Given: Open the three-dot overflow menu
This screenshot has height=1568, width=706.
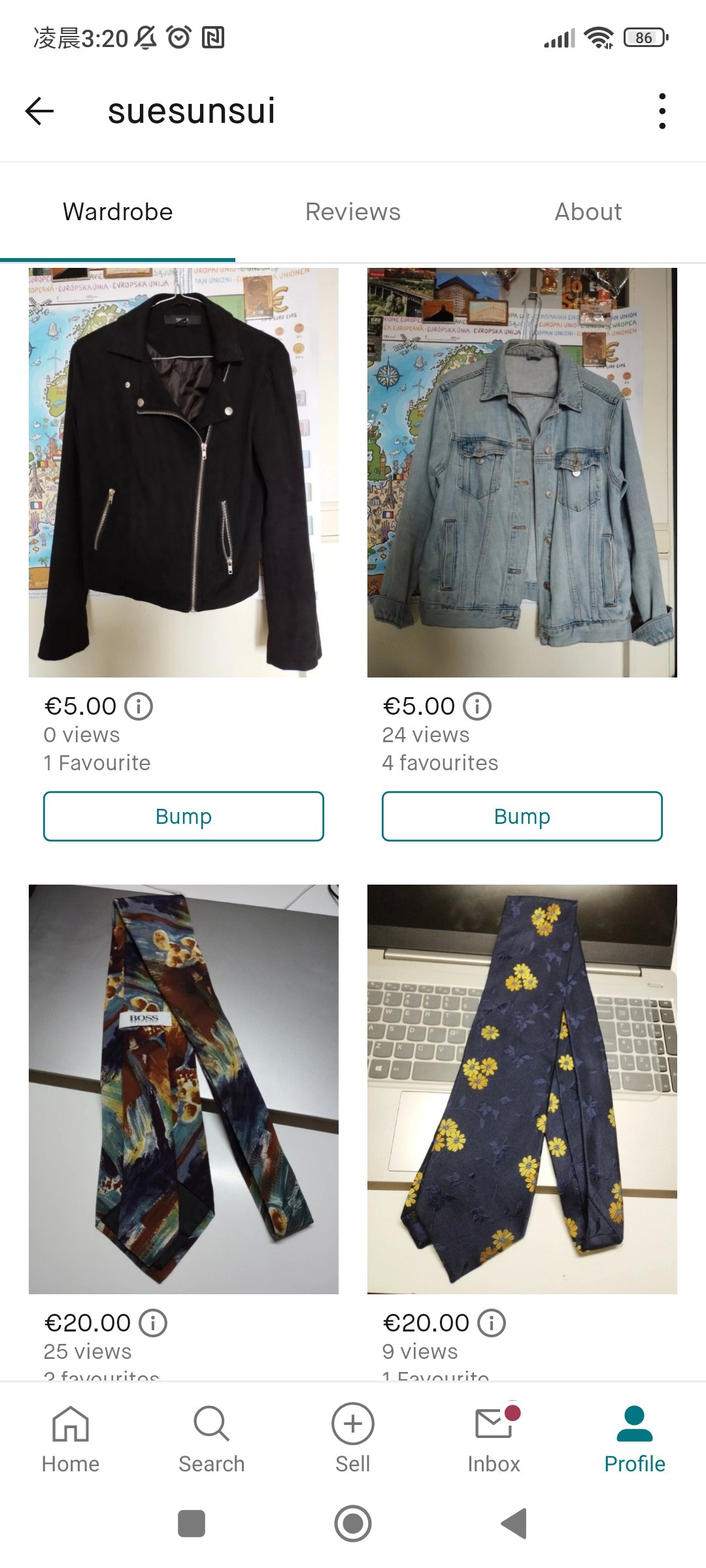Looking at the screenshot, I should click(x=662, y=111).
